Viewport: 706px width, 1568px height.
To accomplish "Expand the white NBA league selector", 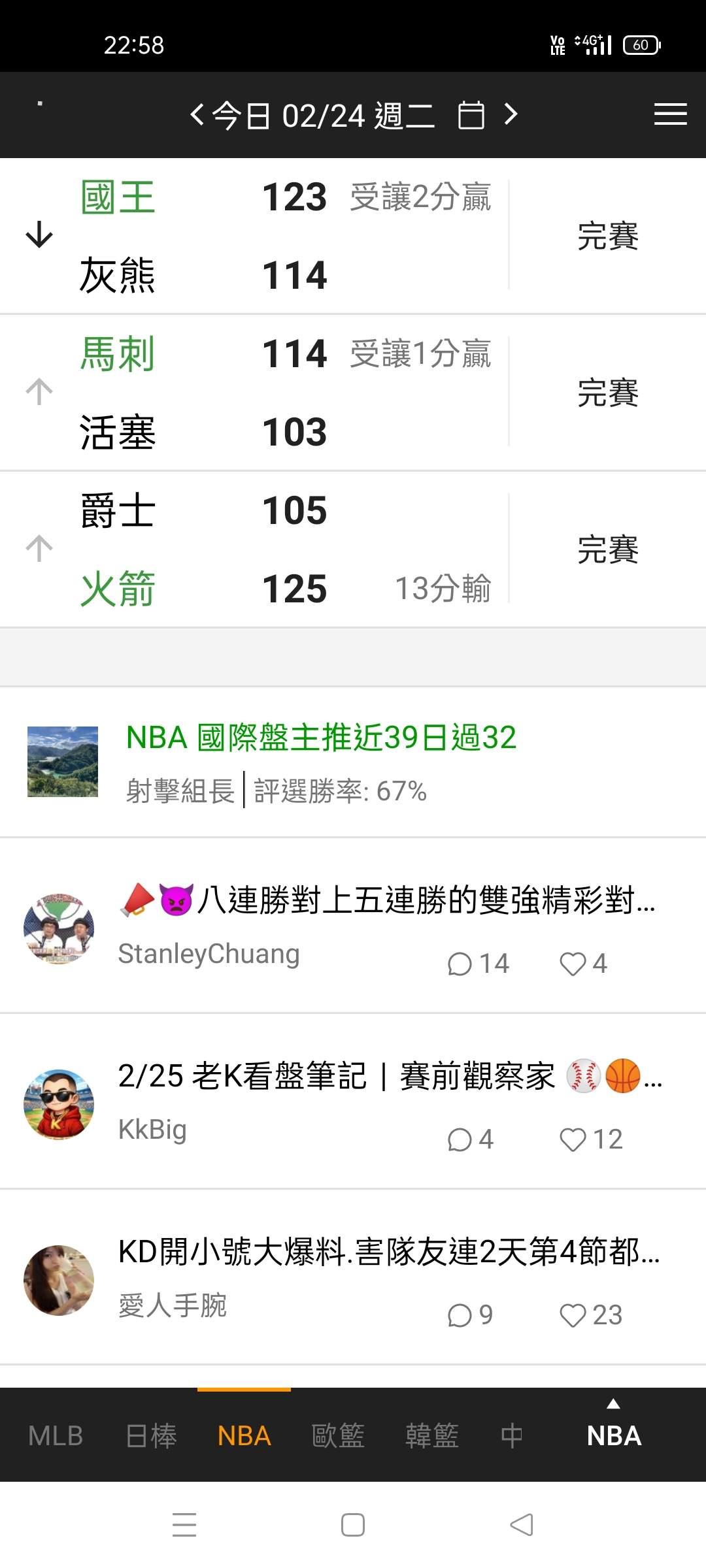I will pos(614,1429).
